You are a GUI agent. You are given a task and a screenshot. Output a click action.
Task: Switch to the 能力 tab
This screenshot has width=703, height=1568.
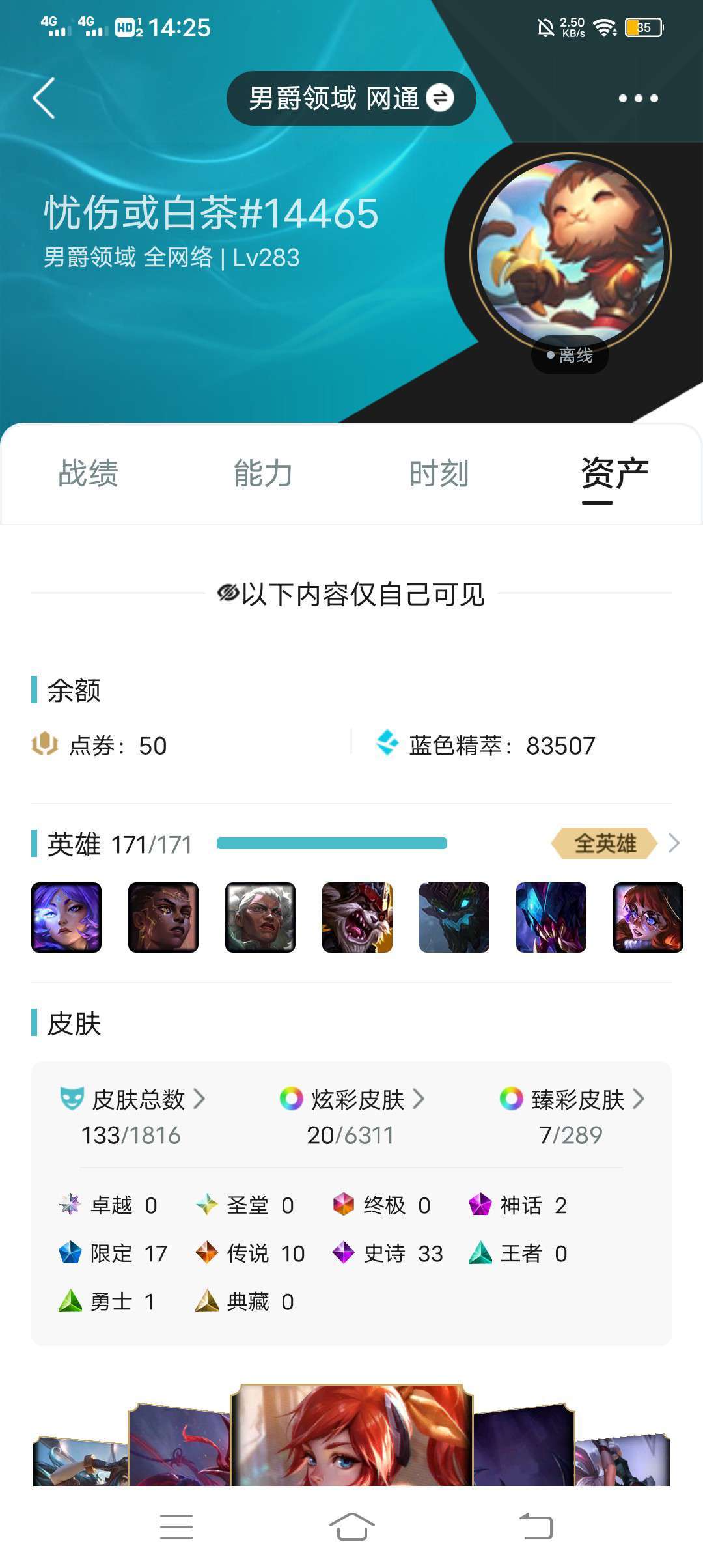click(x=263, y=473)
